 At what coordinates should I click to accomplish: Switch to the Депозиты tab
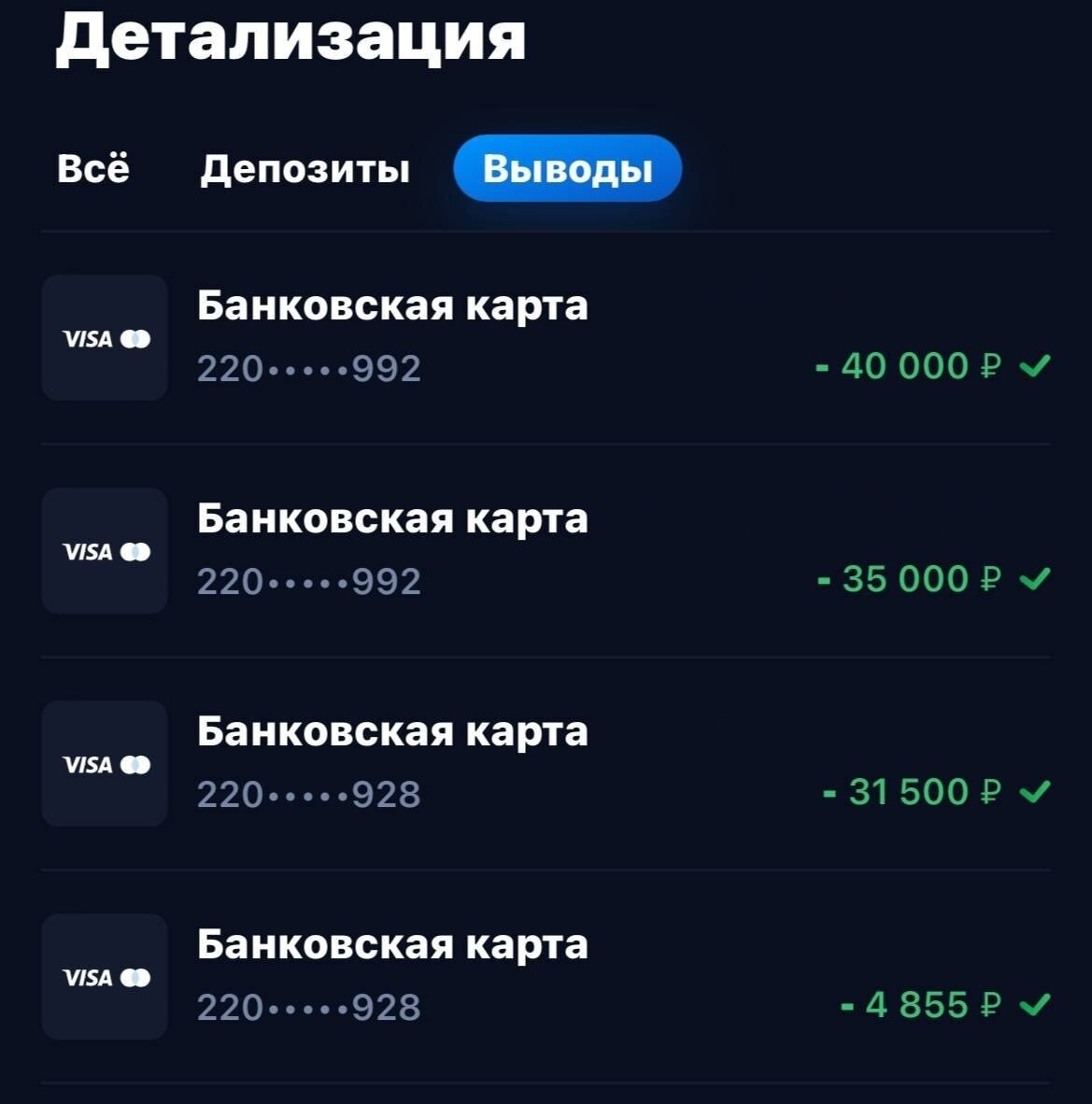point(305,168)
